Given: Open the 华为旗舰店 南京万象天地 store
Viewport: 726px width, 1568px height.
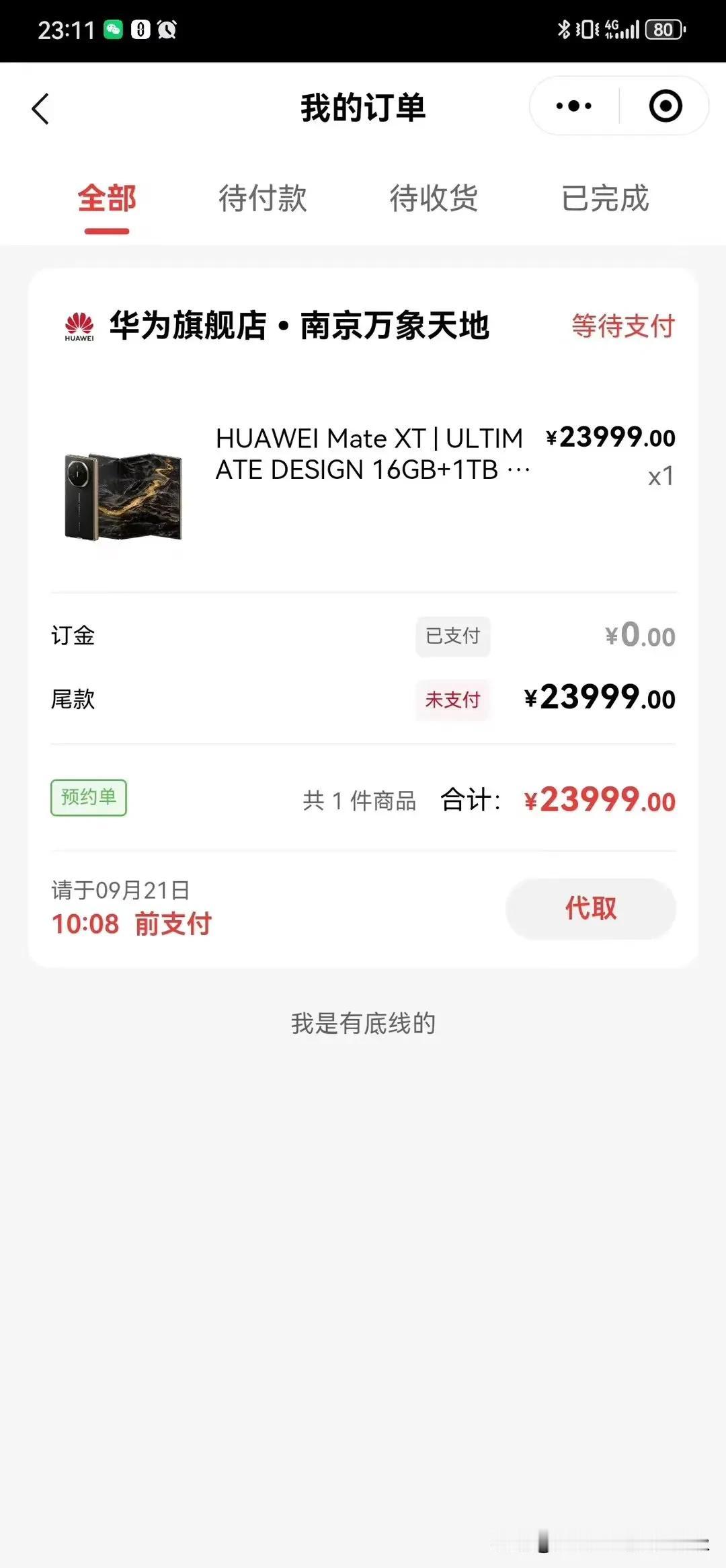Looking at the screenshot, I should (276, 326).
